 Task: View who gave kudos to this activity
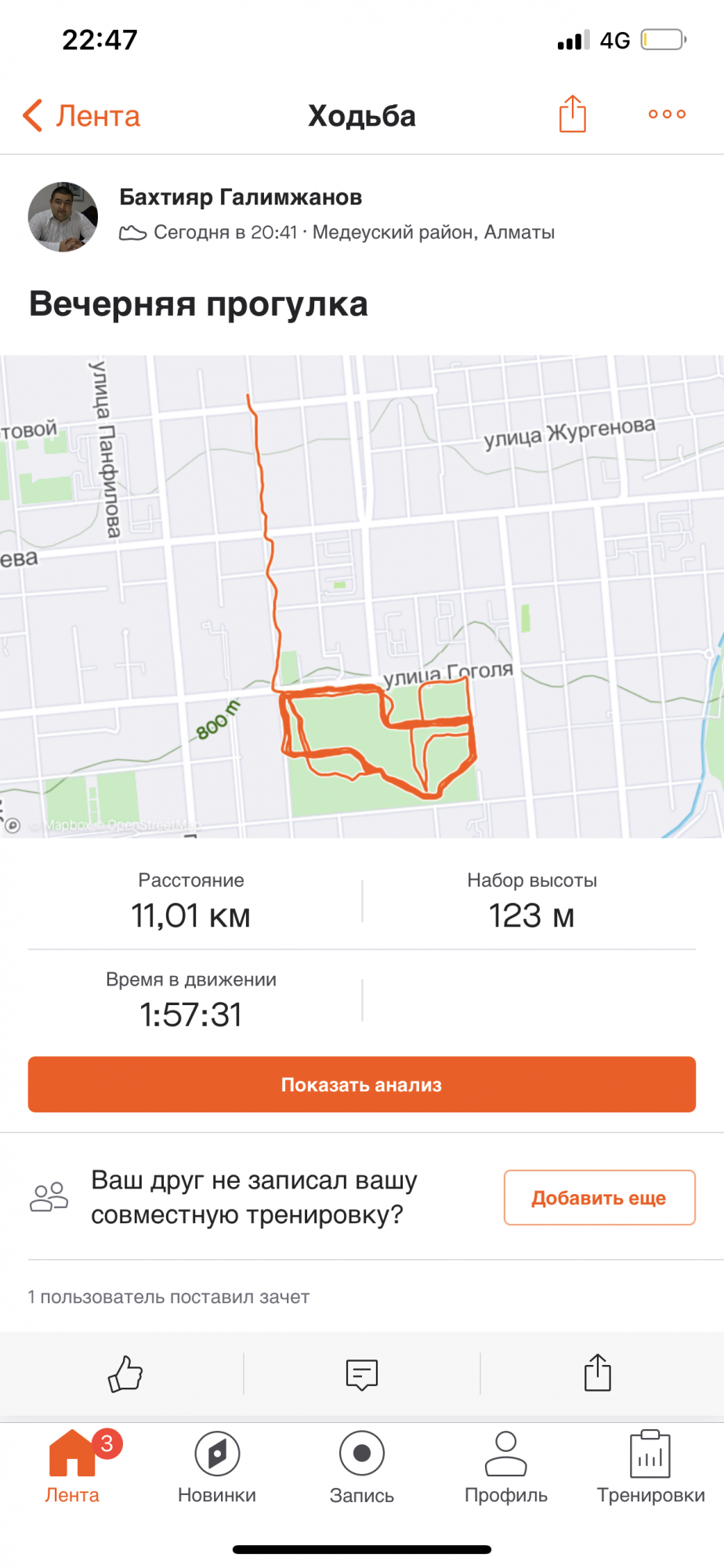click(x=168, y=1297)
